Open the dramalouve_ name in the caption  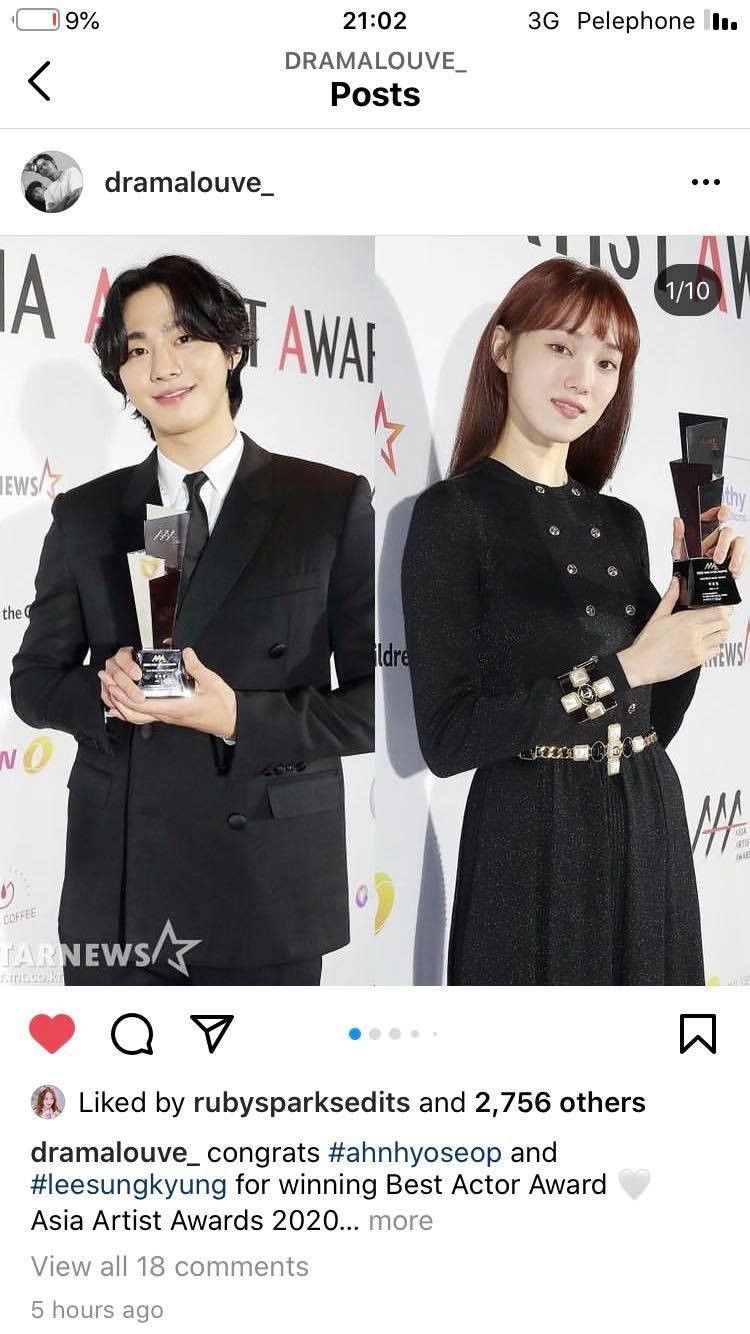115,1152
